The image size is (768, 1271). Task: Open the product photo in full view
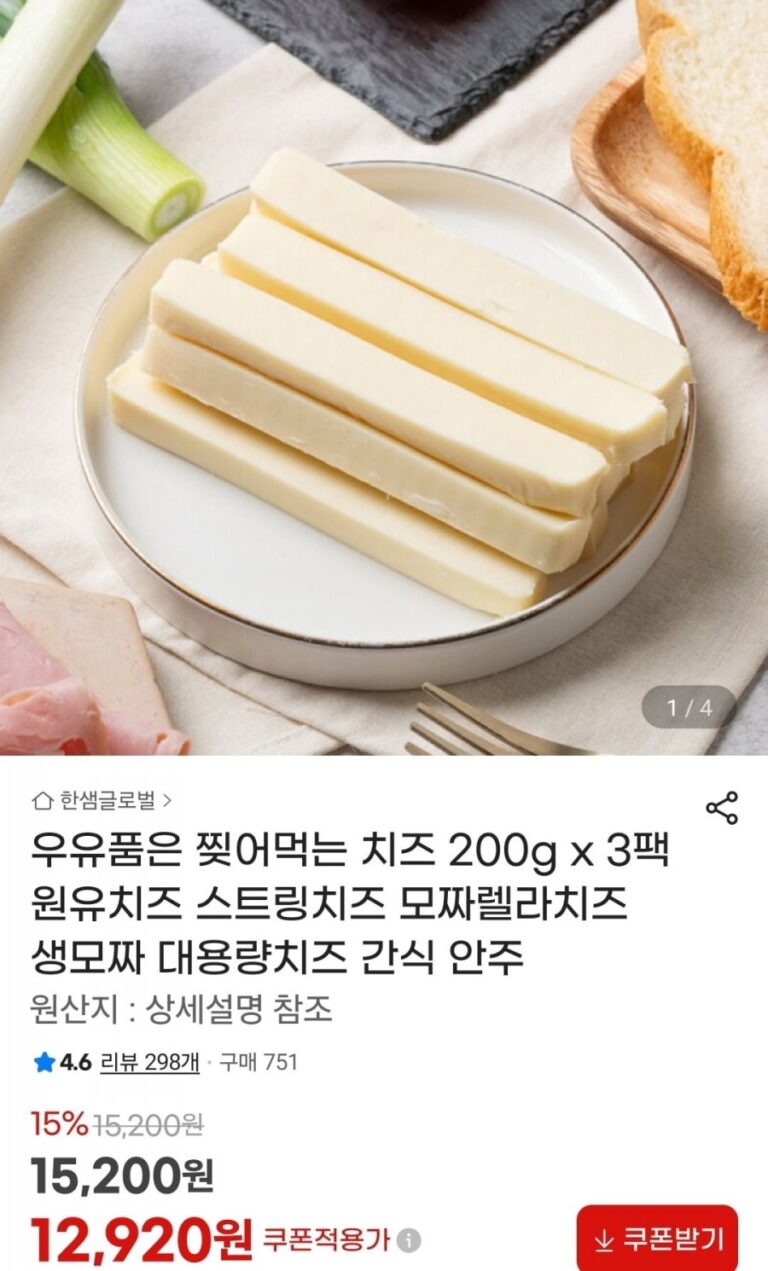384,380
